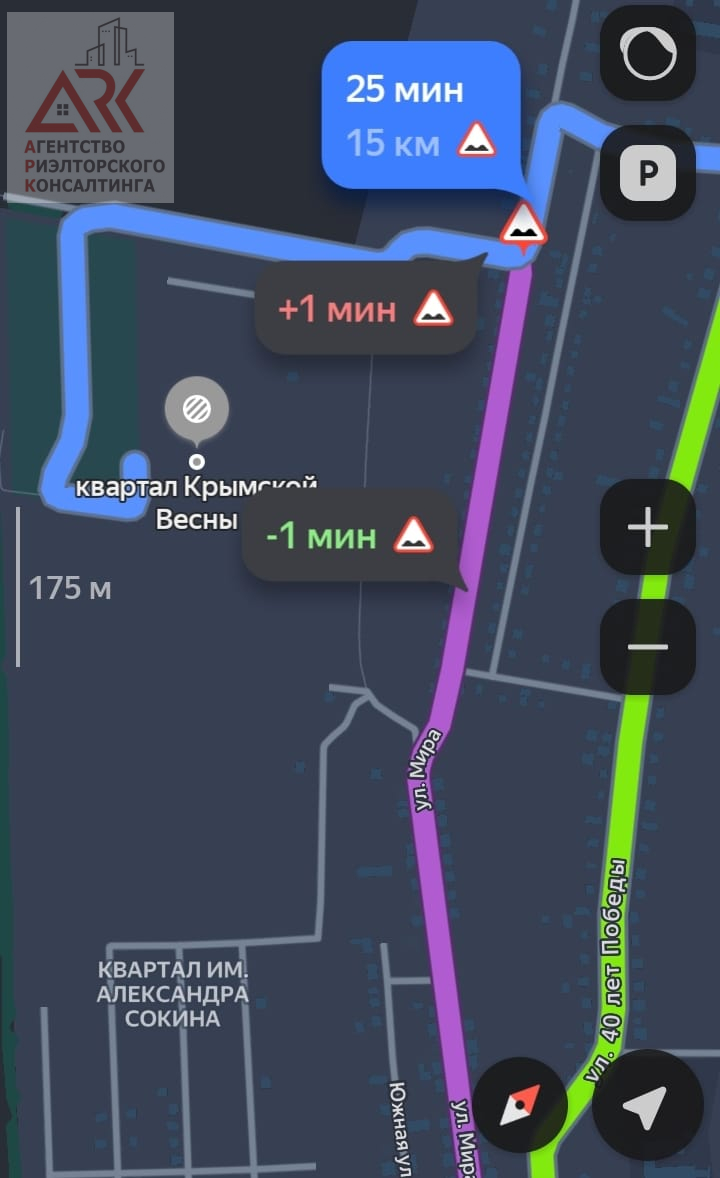
Task: Select the alternative route labeled +1 мин
Action: coord(365,309)
